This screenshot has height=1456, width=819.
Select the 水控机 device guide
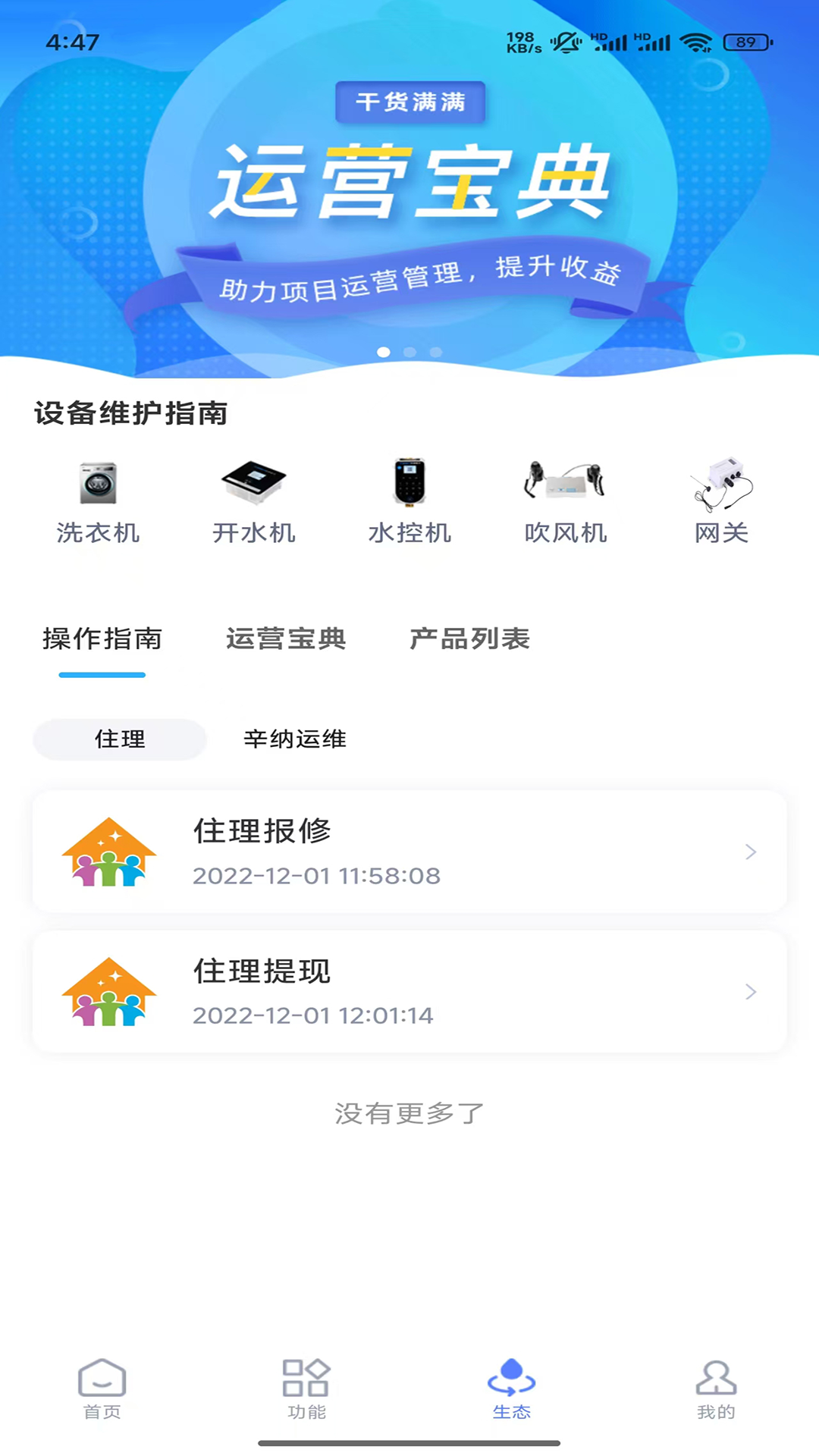409,500
